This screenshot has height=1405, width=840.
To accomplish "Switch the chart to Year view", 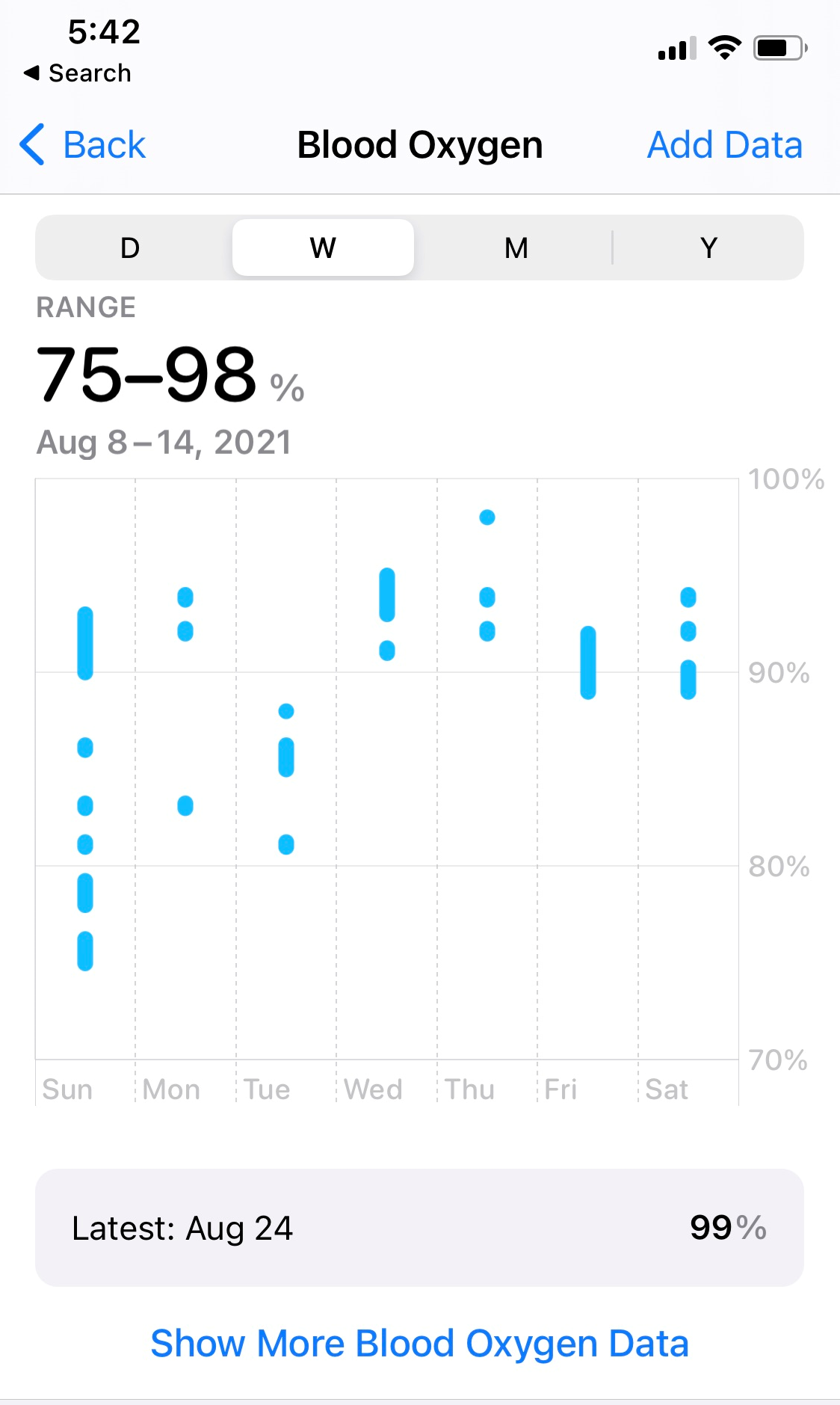I will pyautogui.click(x=708, y=248).
